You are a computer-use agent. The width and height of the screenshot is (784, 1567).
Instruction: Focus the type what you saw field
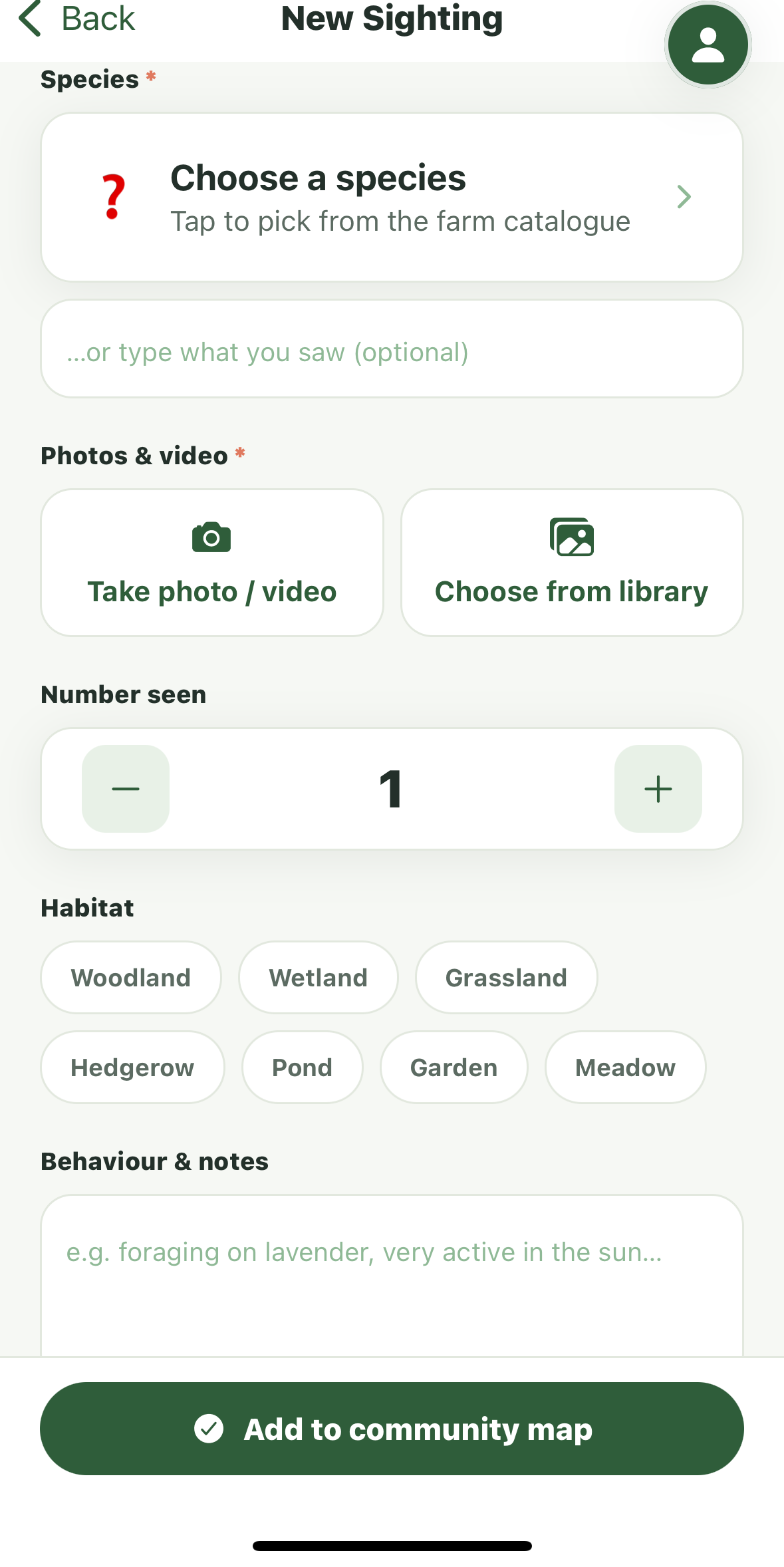pos(392,349)
